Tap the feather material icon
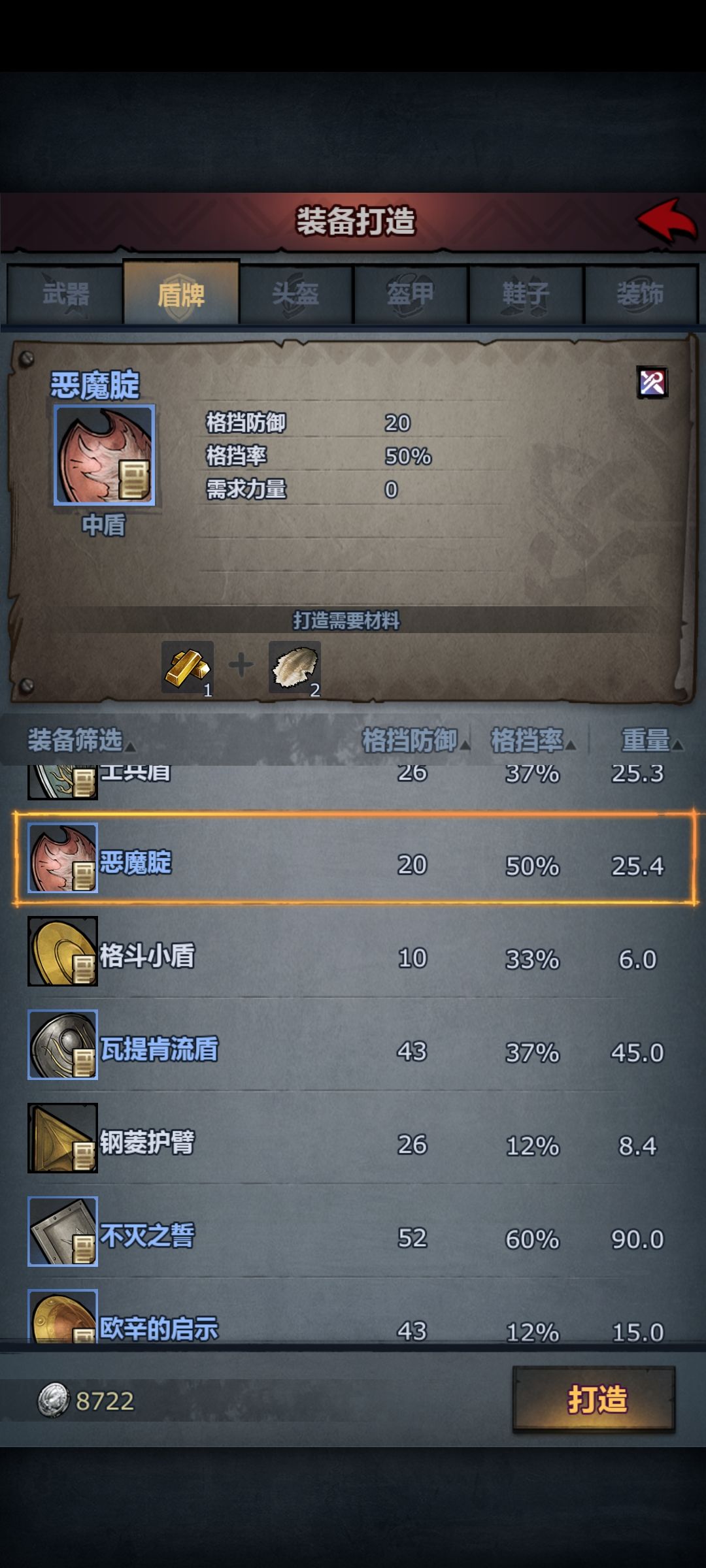Image resolution: width=706 pixels, height=1568 pixels. (295, 667)
